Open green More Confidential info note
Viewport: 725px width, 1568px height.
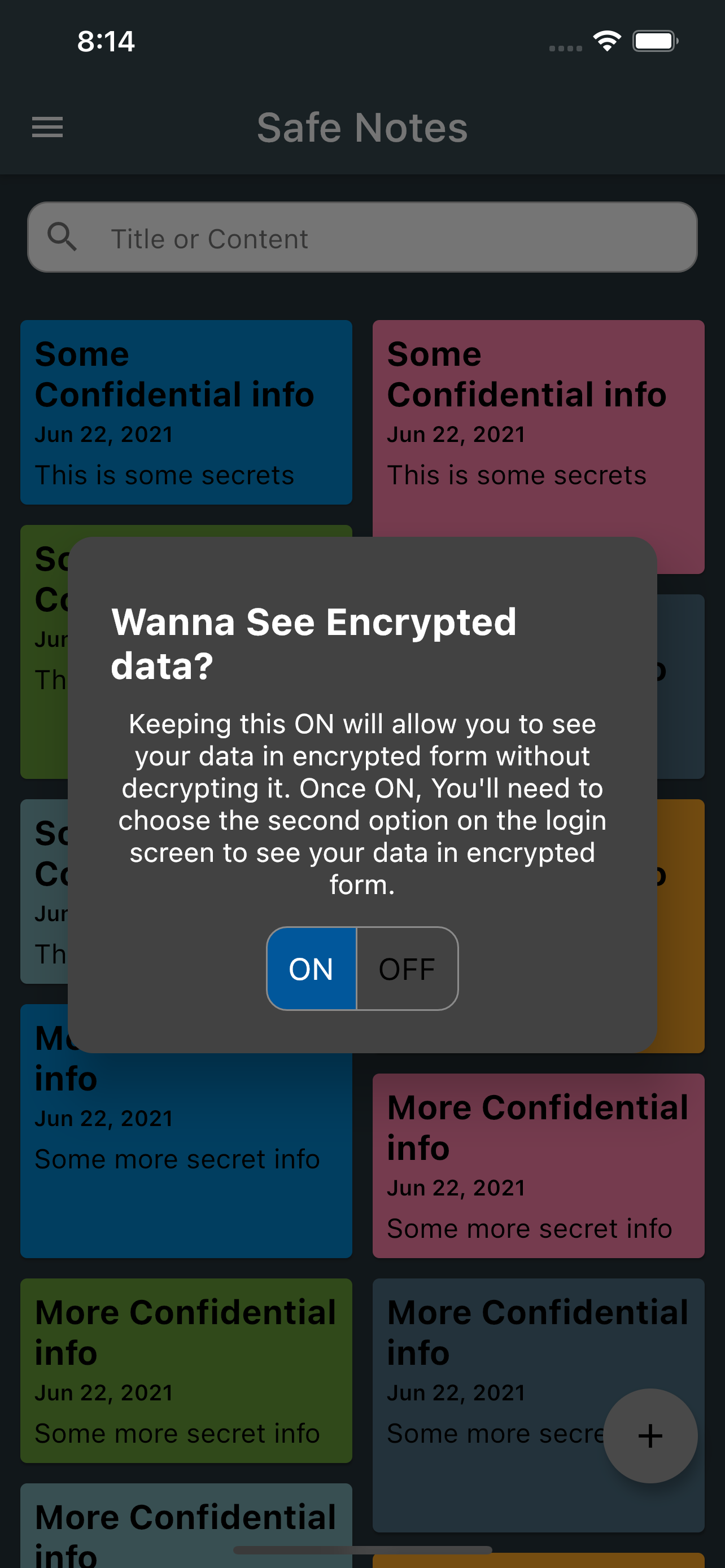tap(186, 1369)
